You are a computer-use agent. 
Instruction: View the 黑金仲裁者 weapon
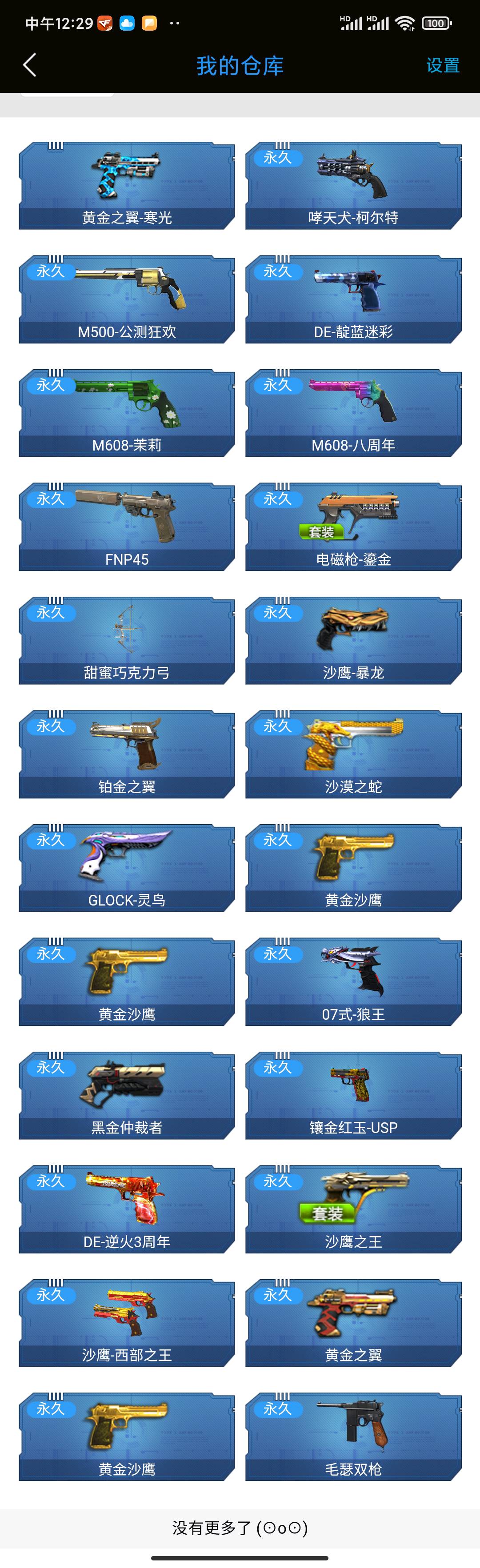pyautogui.click(x=127, y=1096)
